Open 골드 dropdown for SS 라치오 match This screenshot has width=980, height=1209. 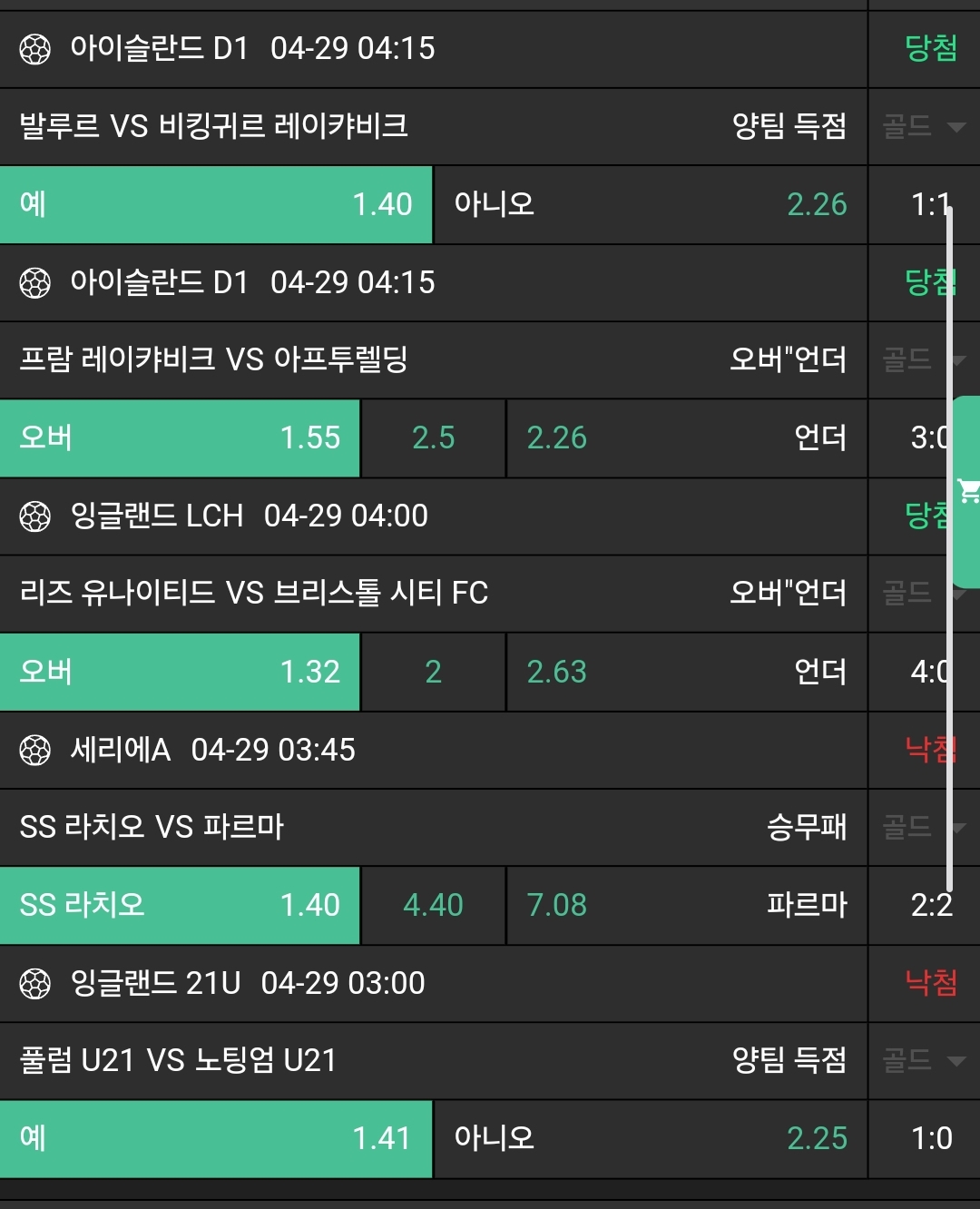918,827
